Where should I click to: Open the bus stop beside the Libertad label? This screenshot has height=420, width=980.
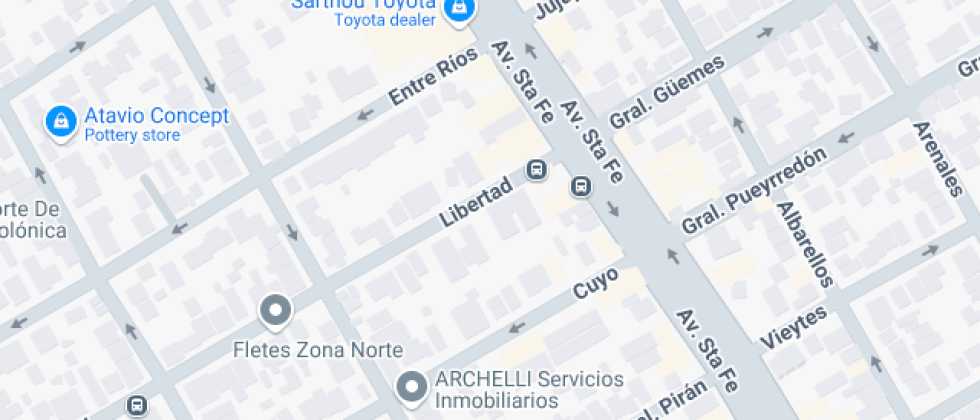(537, 169)
